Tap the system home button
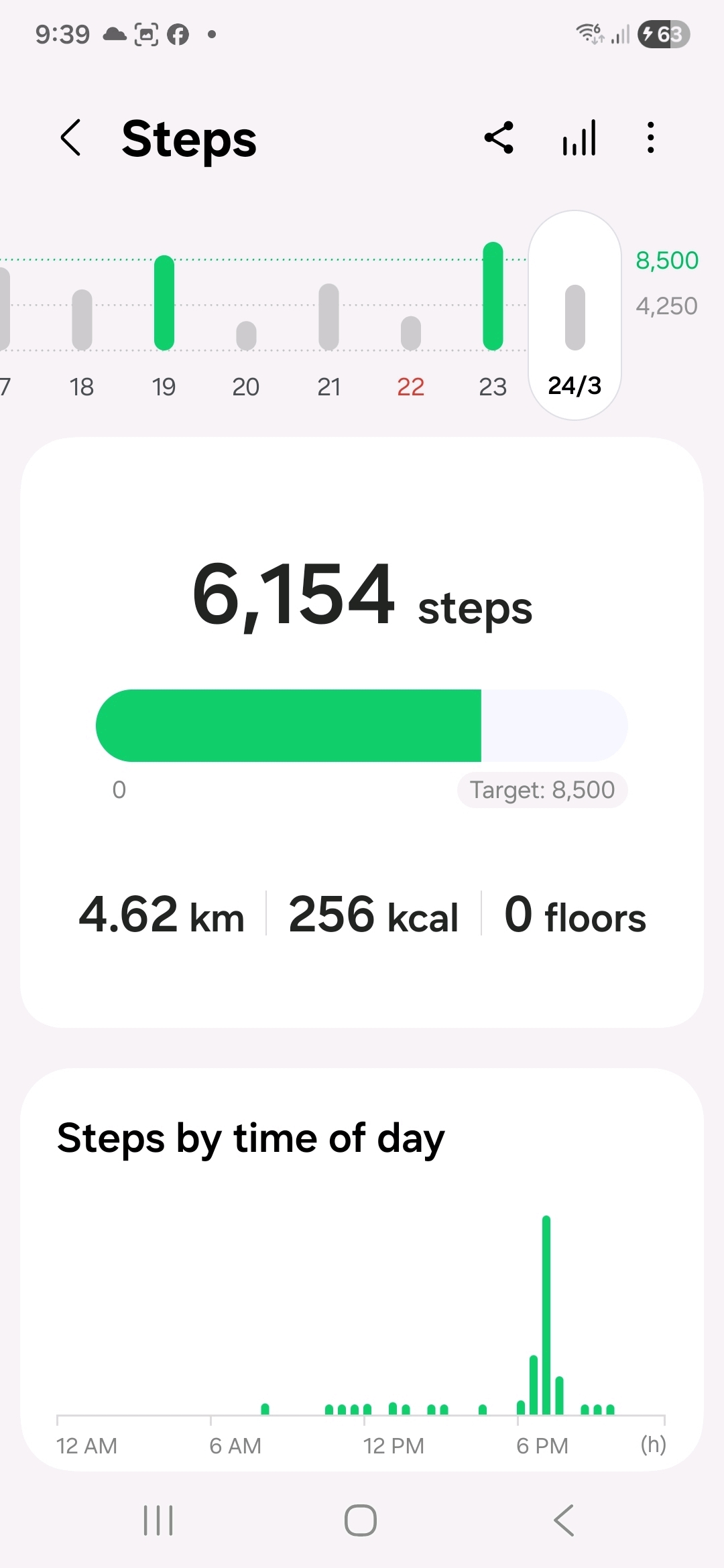 [361, 1520]
